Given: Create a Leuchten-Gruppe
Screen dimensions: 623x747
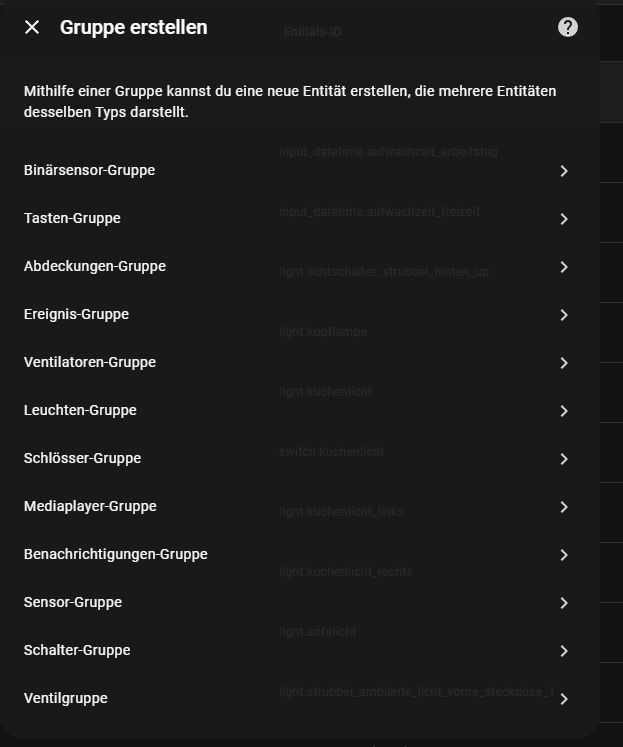Looking at the screenshot, I should pyautogui.click(x=80, y=410).
